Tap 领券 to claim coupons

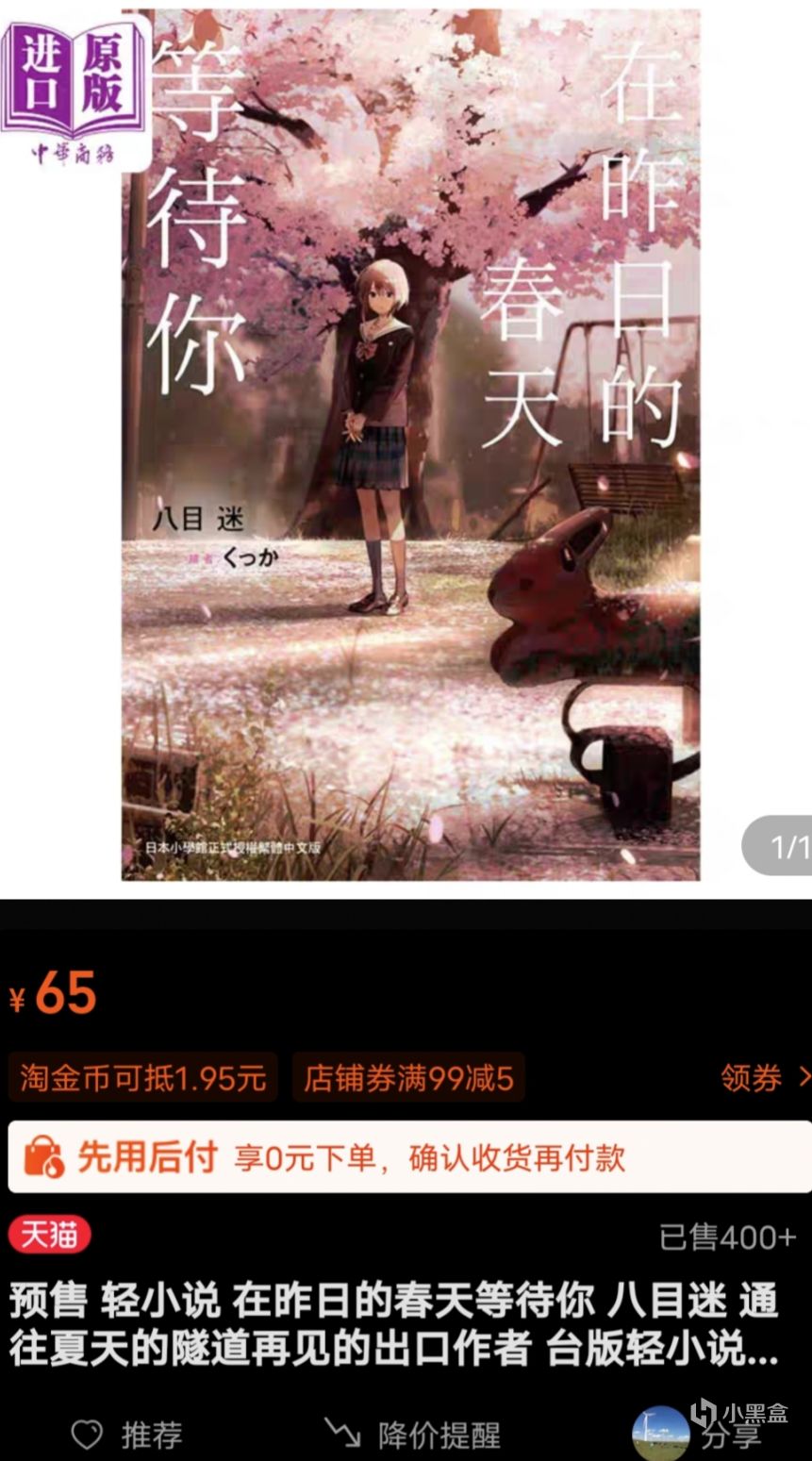point(762,1077)
